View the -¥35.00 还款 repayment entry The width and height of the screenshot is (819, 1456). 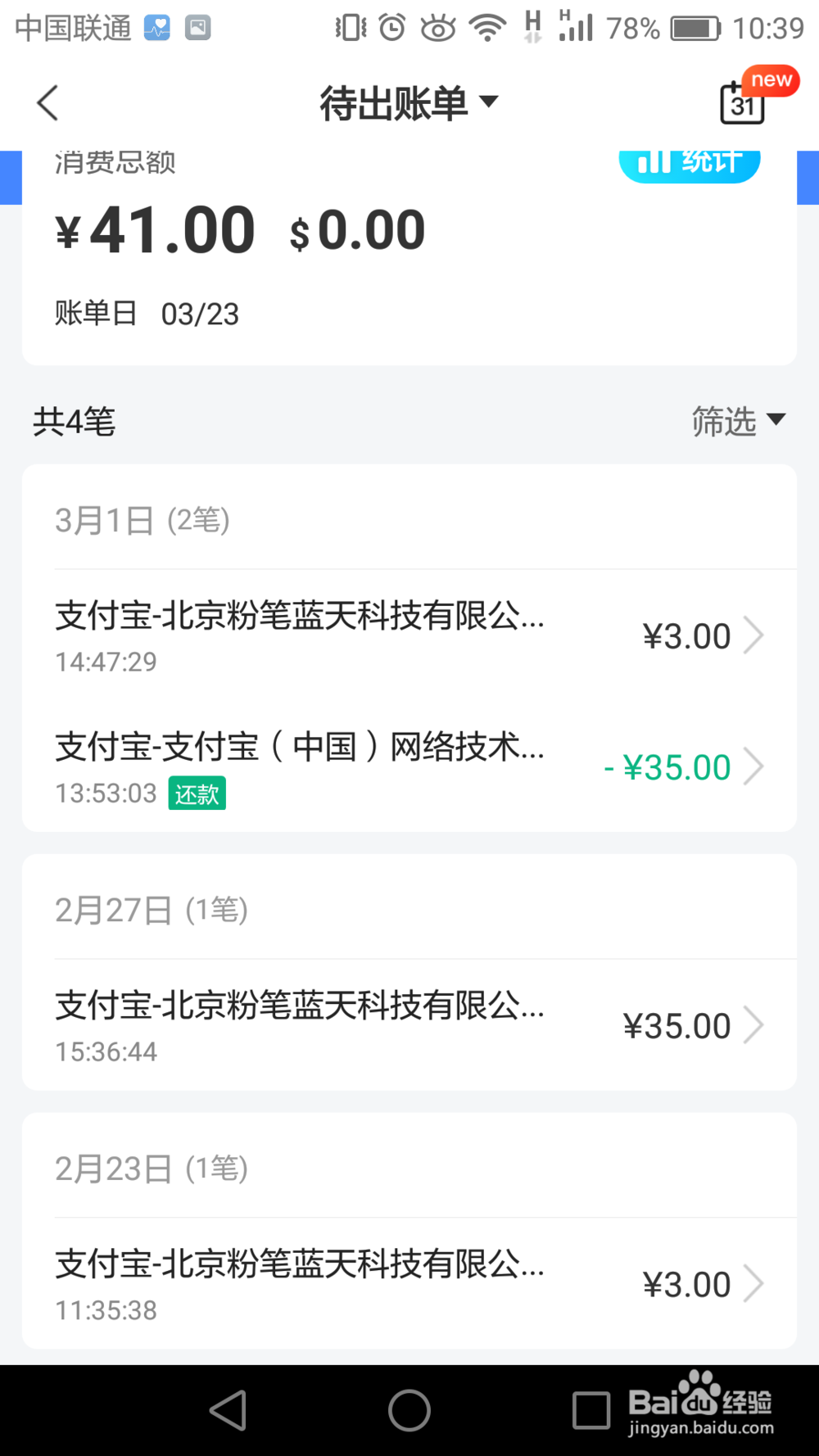click(409, 766)
